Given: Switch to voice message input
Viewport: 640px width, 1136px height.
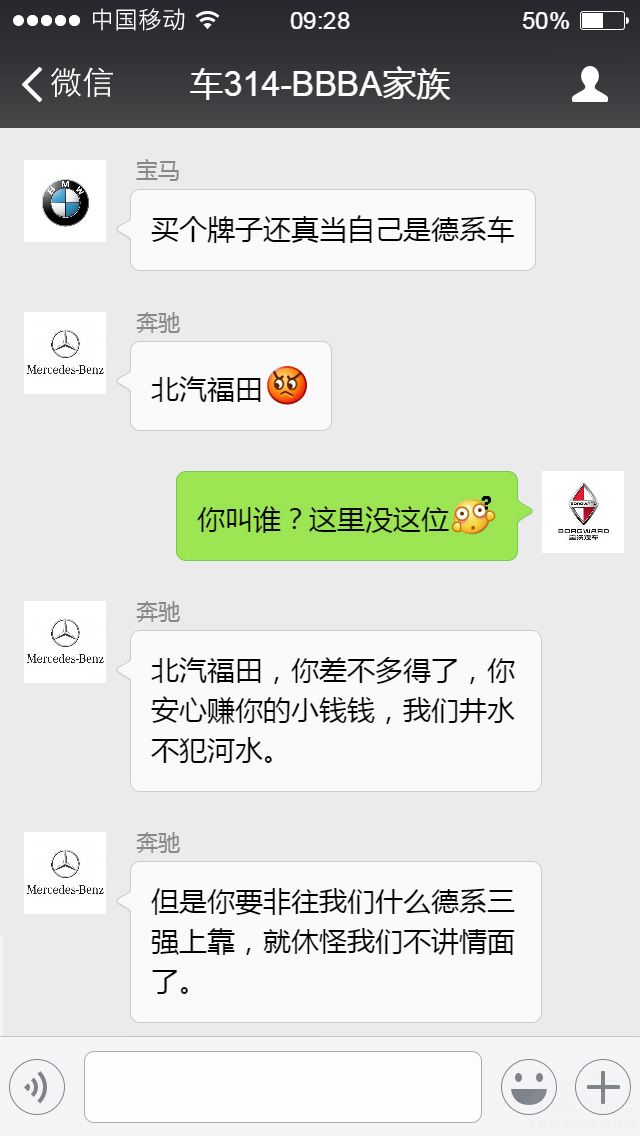Looking at the screenshot, I should (x=37, y=1087).
